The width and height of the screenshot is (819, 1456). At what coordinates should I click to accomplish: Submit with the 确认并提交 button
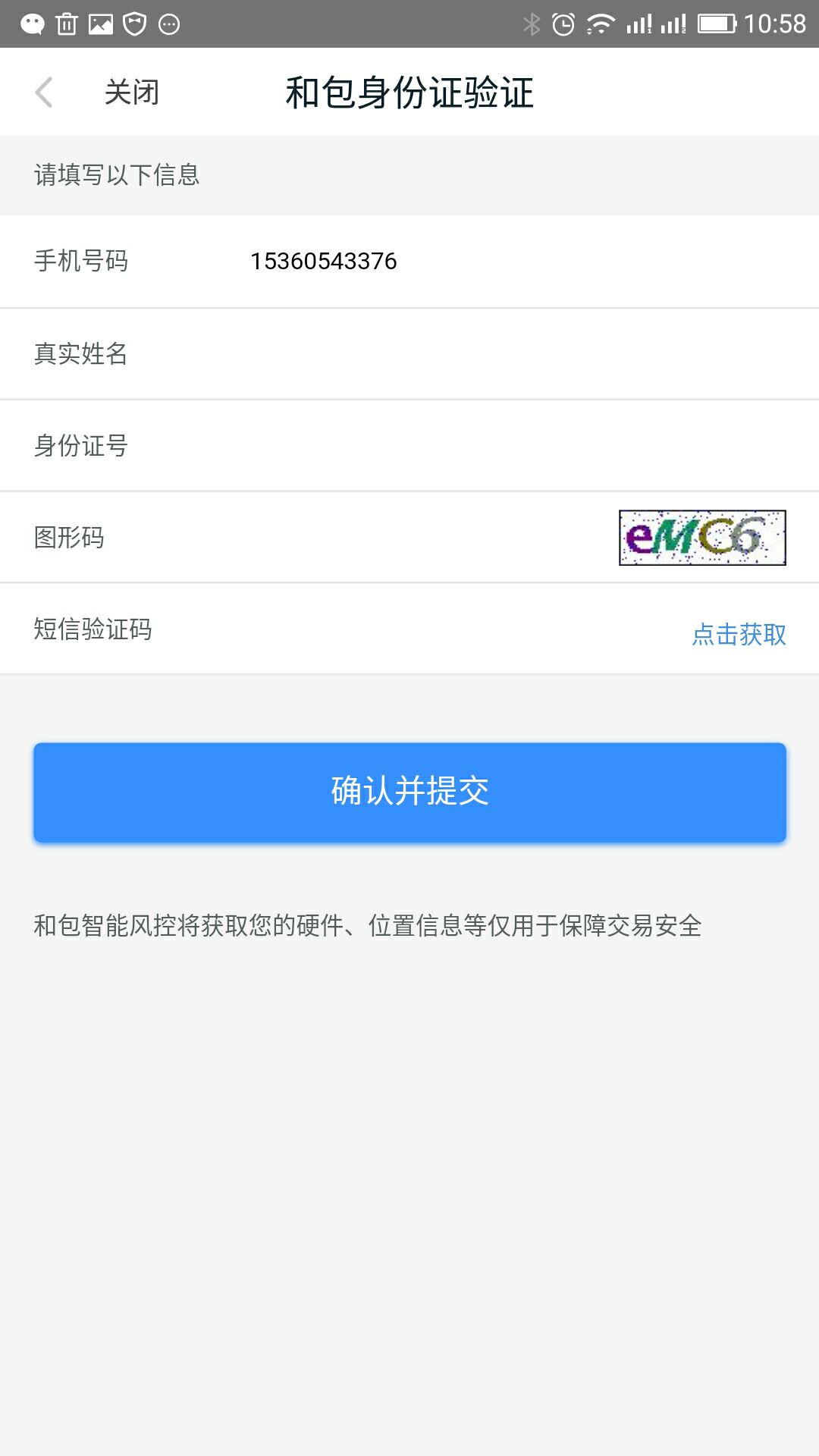click(x=409, y=792)
